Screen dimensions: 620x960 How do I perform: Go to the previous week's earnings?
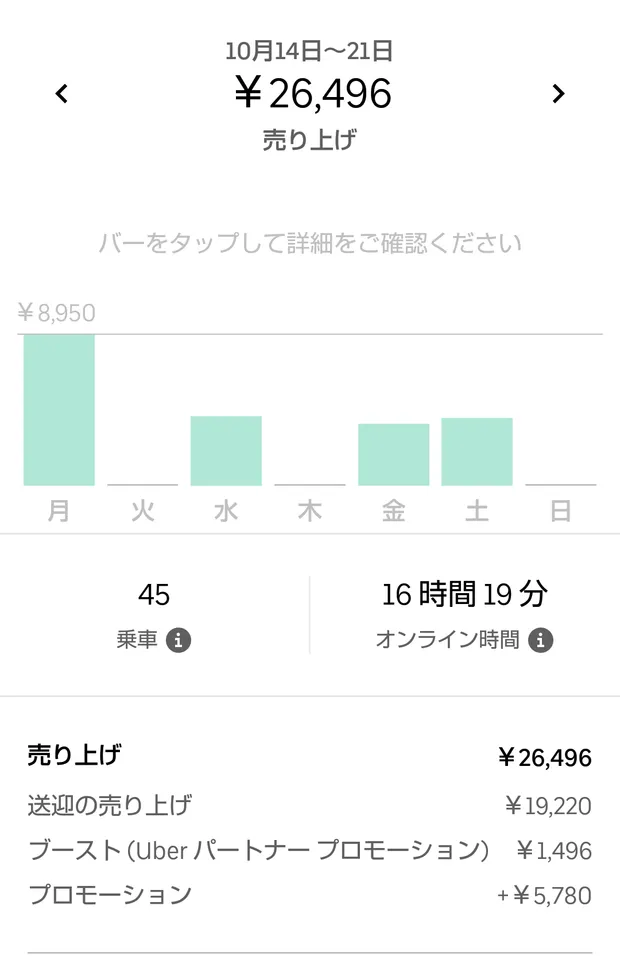62,94
